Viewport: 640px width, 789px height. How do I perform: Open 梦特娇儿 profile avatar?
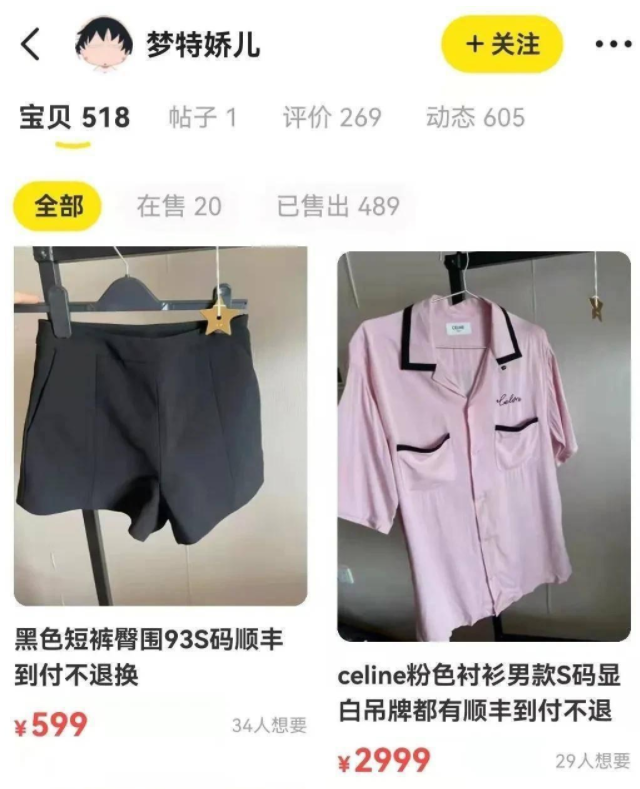point(104,45)
